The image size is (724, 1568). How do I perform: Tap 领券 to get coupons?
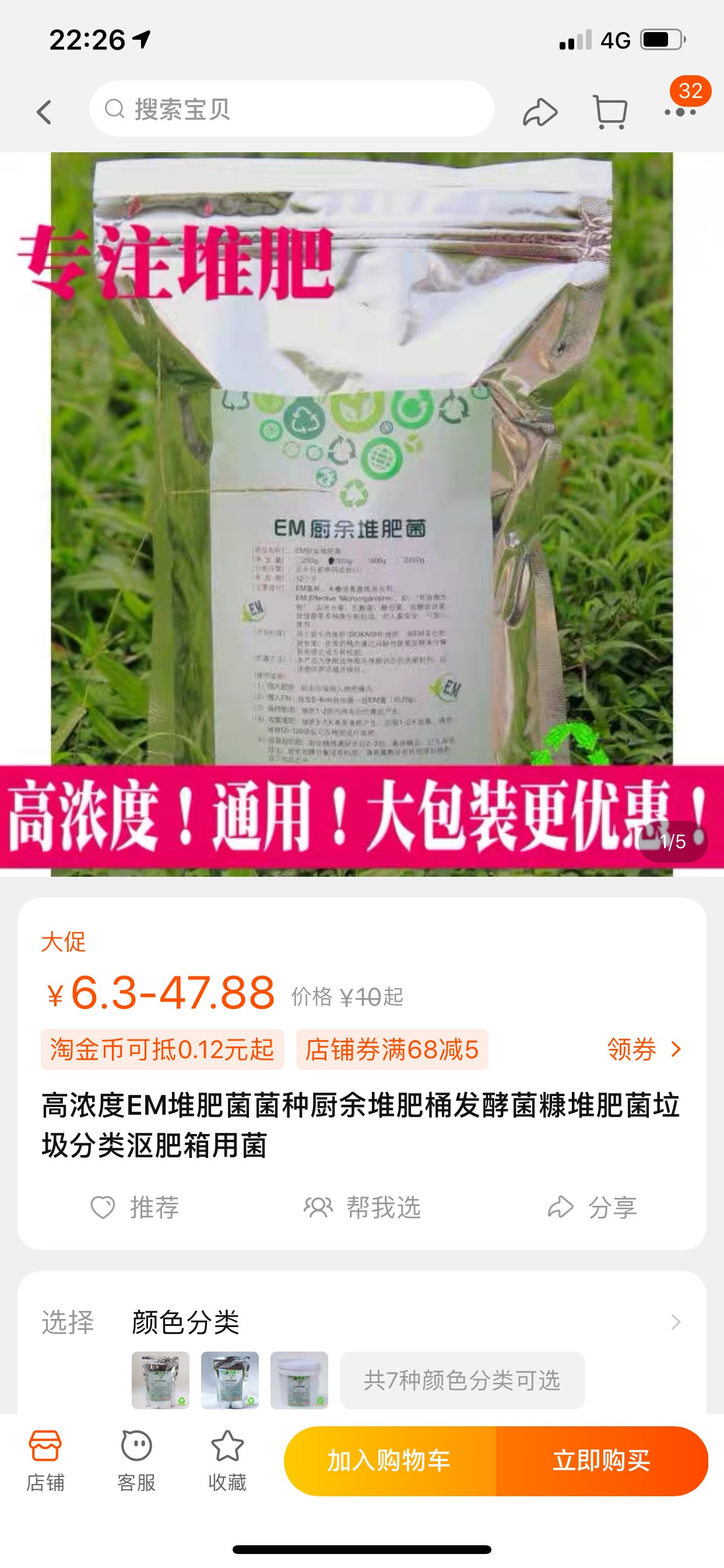point(644,1049)
